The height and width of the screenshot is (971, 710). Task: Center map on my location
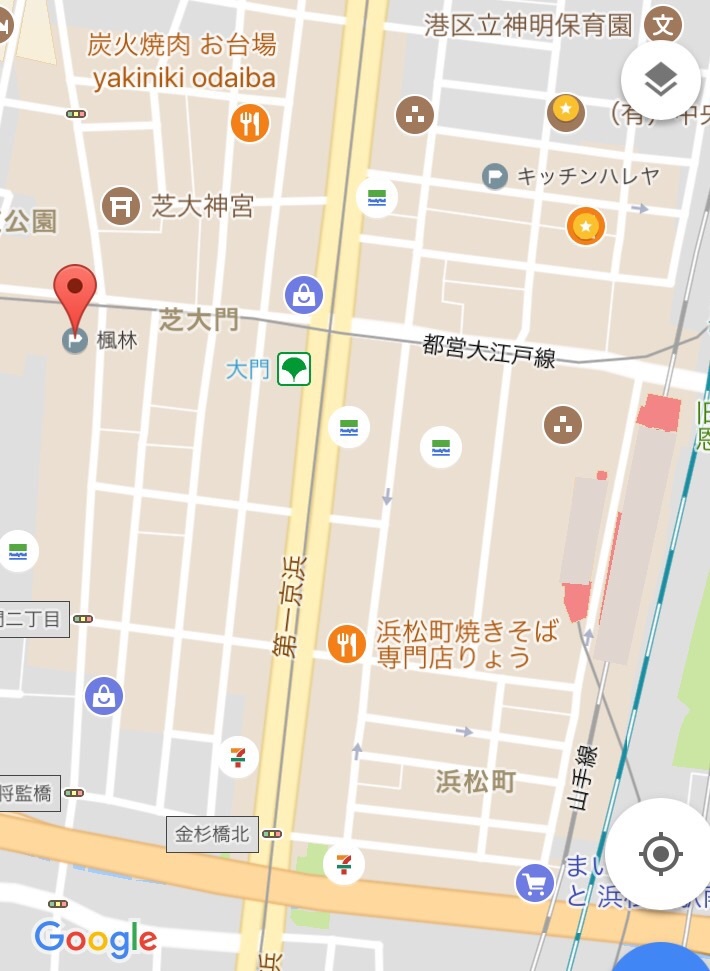(x=659, y=854)
